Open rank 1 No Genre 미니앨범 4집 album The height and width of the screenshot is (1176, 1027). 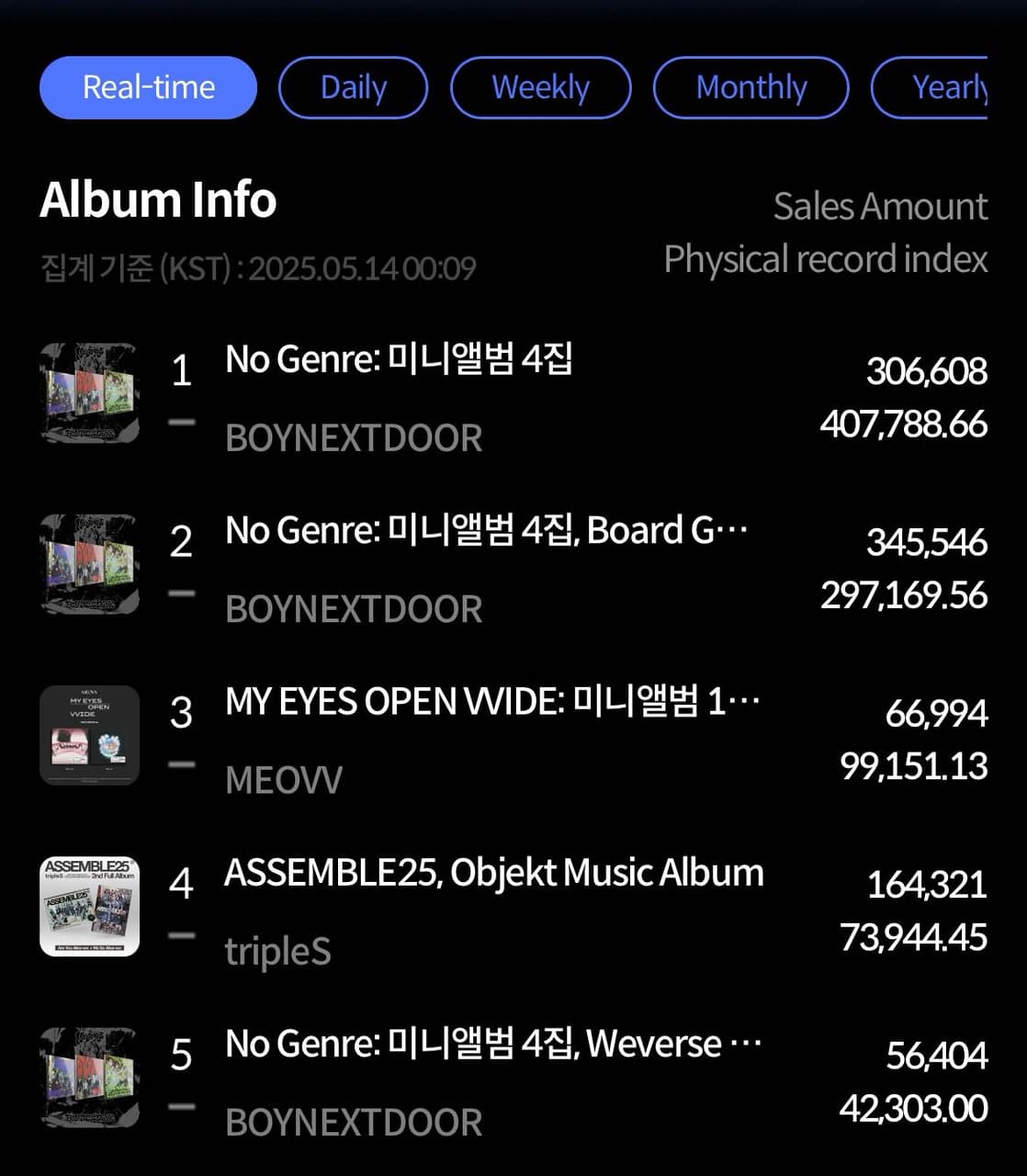pyautogui.click(x=399, y=359)
